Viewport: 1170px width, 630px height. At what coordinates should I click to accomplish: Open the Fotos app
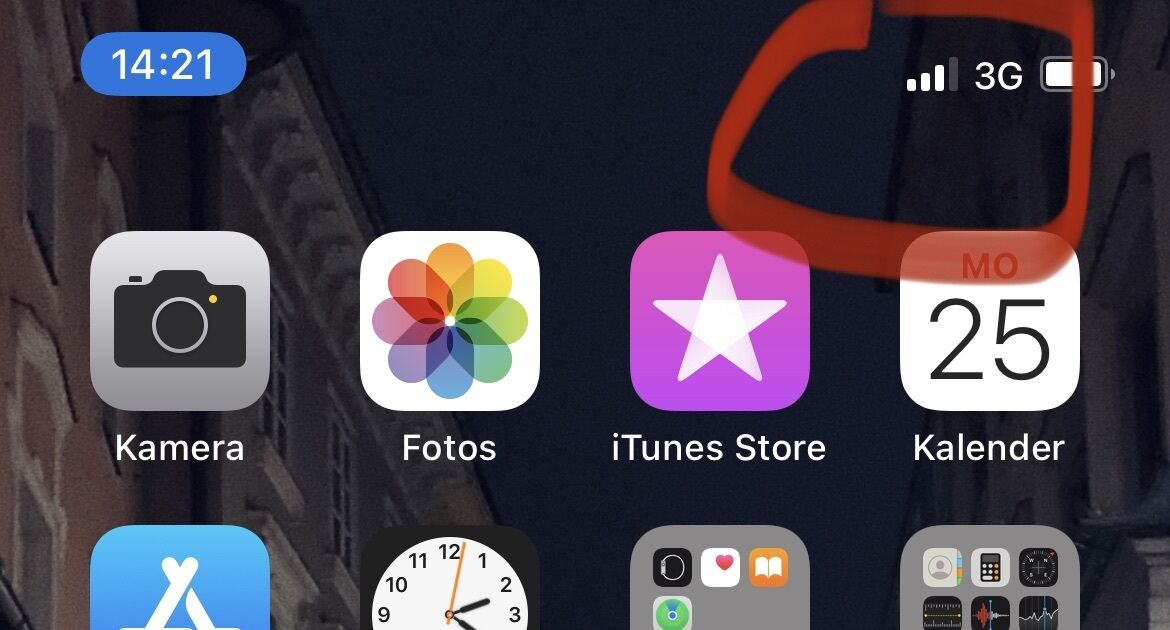450,321
